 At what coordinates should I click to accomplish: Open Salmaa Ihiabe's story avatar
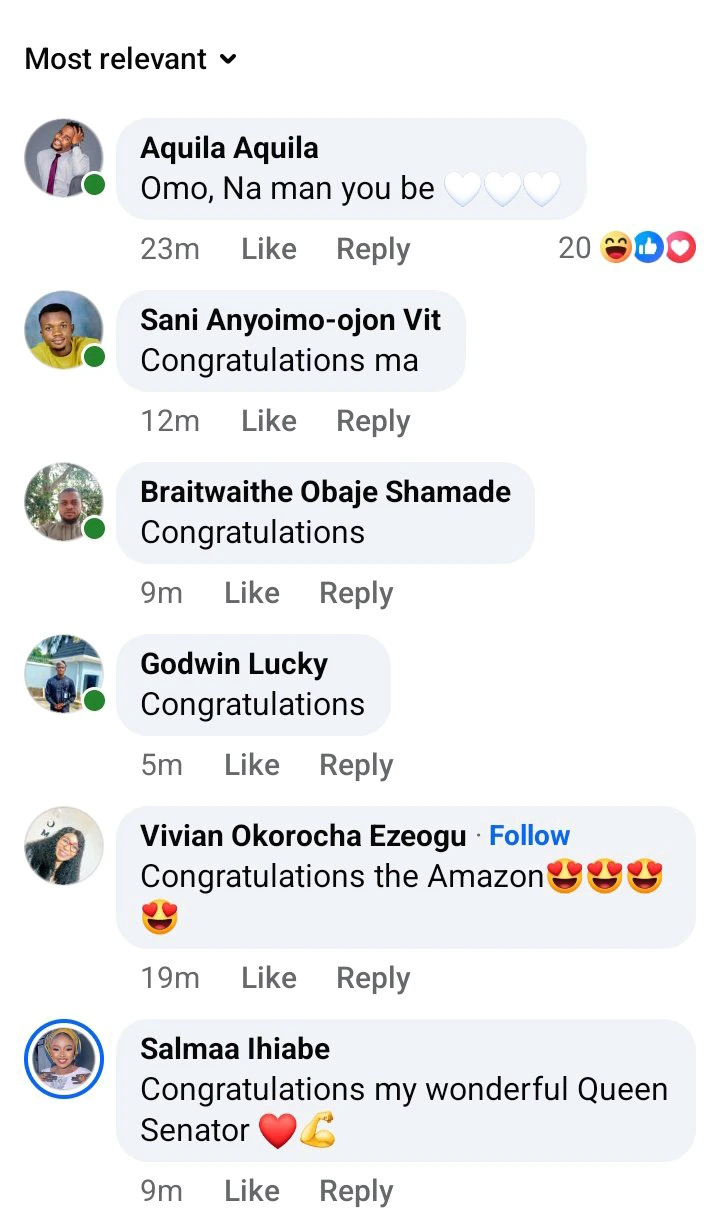64,1059
